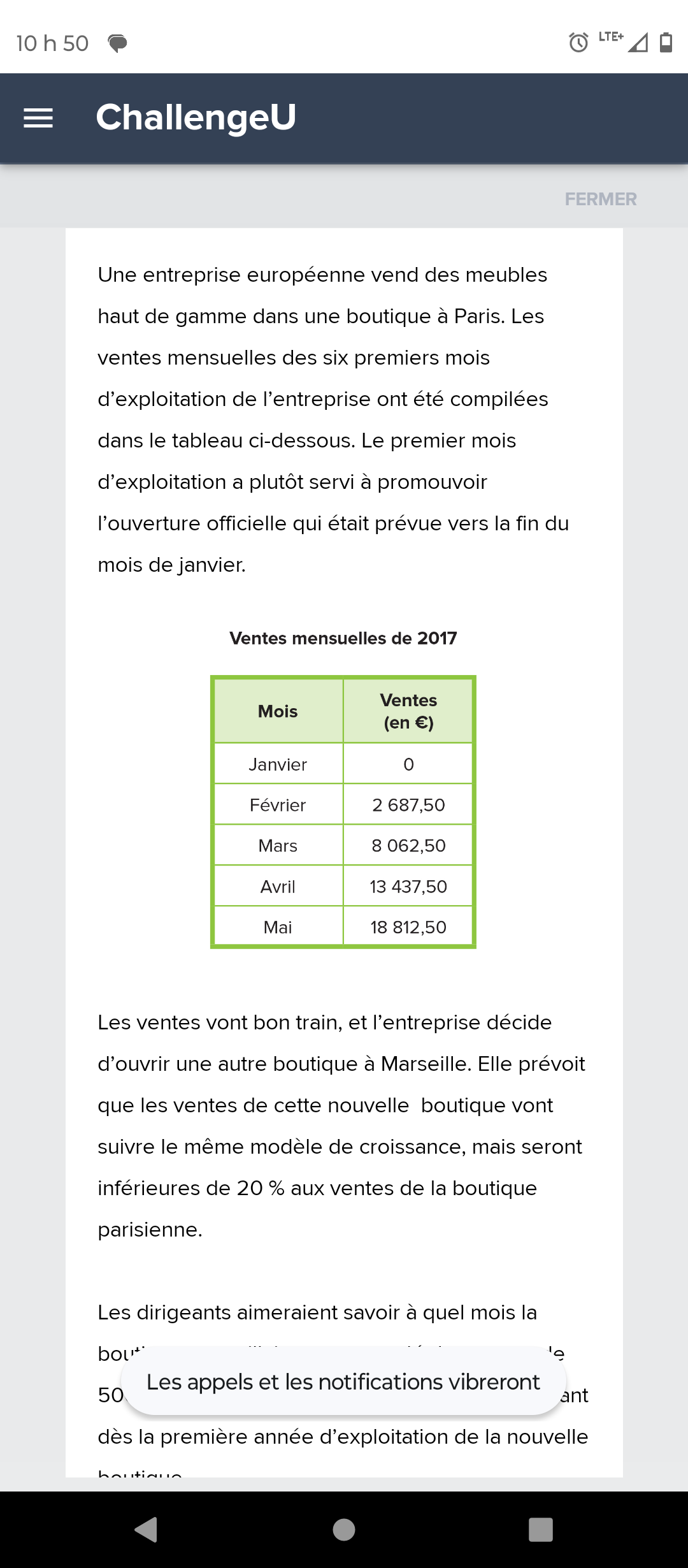Go back with system back button
The height and width of the screenshot is (1568, 688).
[x=147, y=1529]
